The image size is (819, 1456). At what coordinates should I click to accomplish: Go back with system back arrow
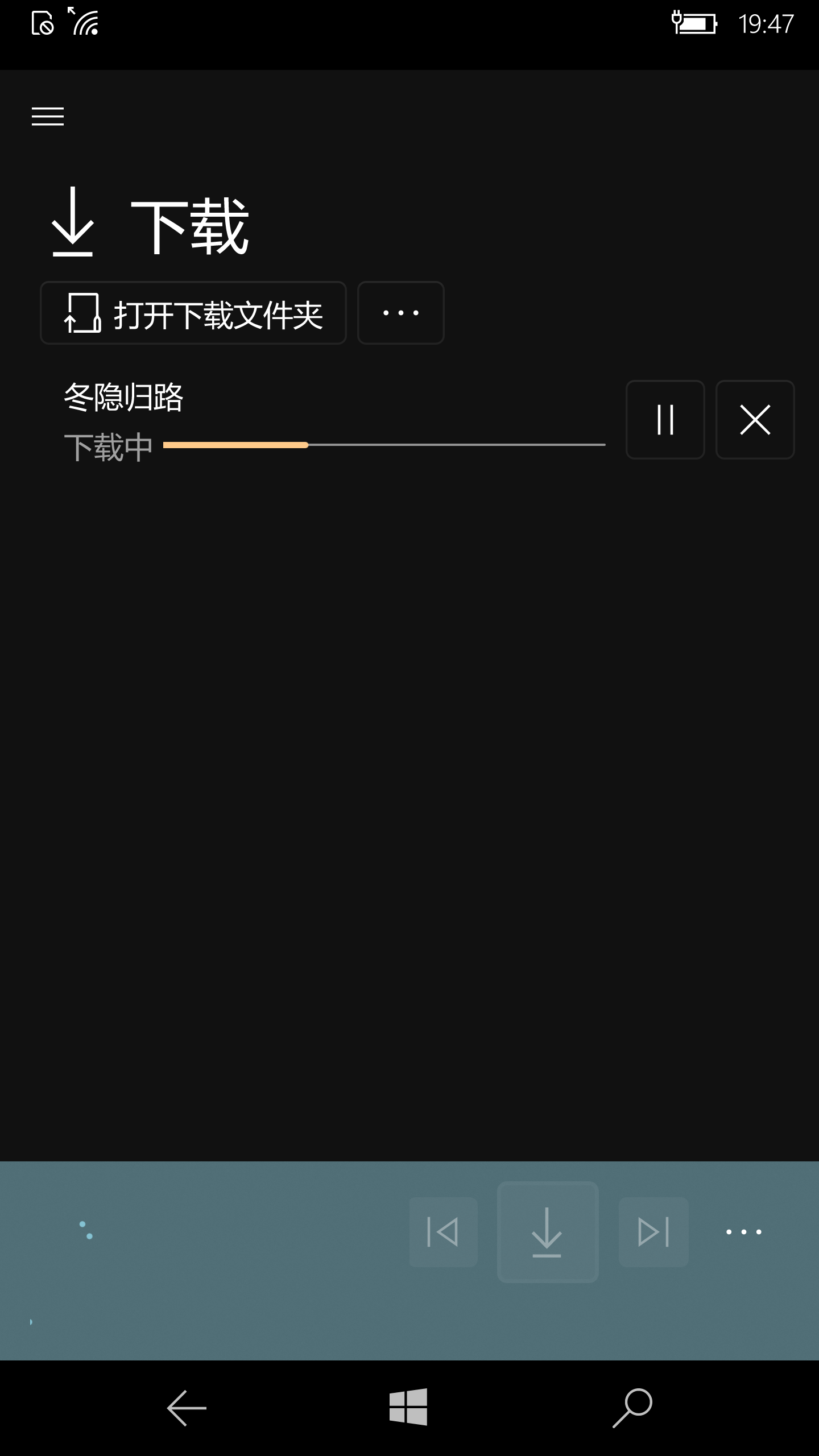pos(187,1408)
